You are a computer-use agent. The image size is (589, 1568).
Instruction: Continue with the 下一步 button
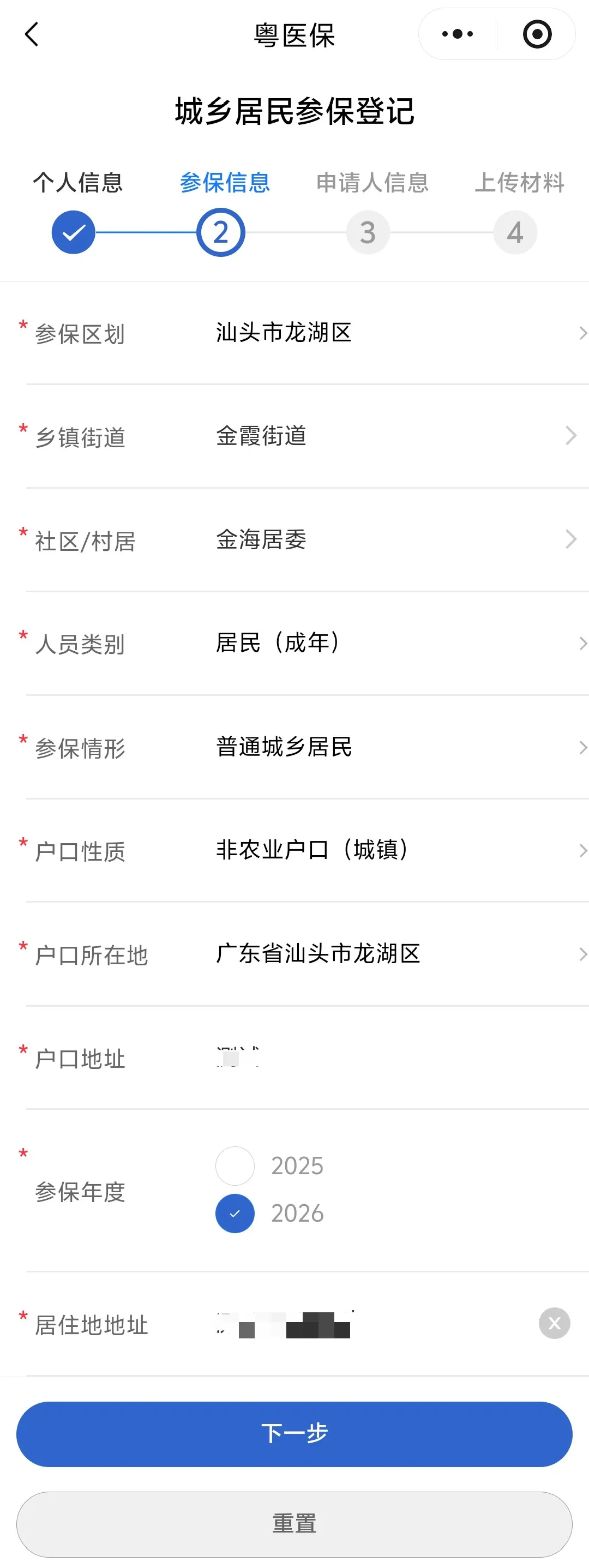pos(294,1433)
